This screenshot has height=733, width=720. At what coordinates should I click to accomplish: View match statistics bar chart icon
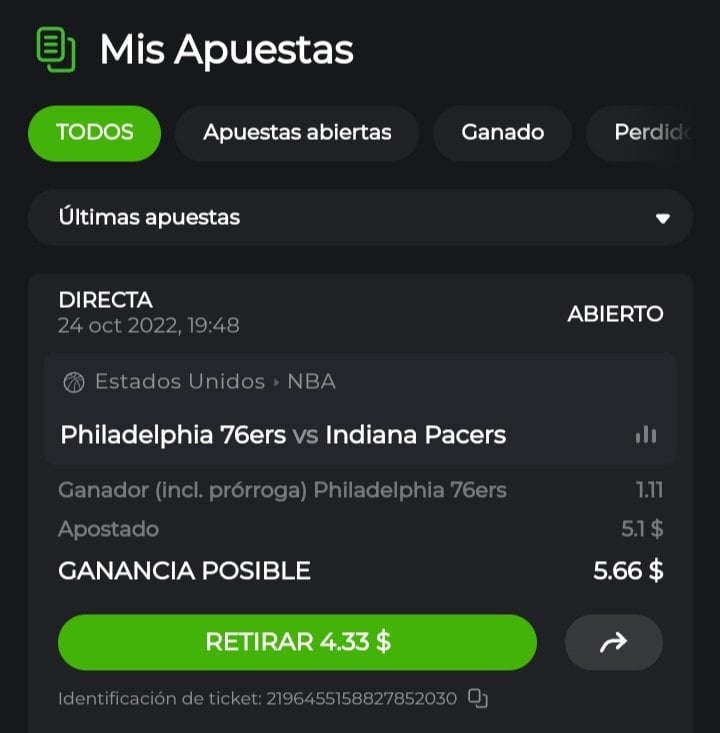point(646,435)
